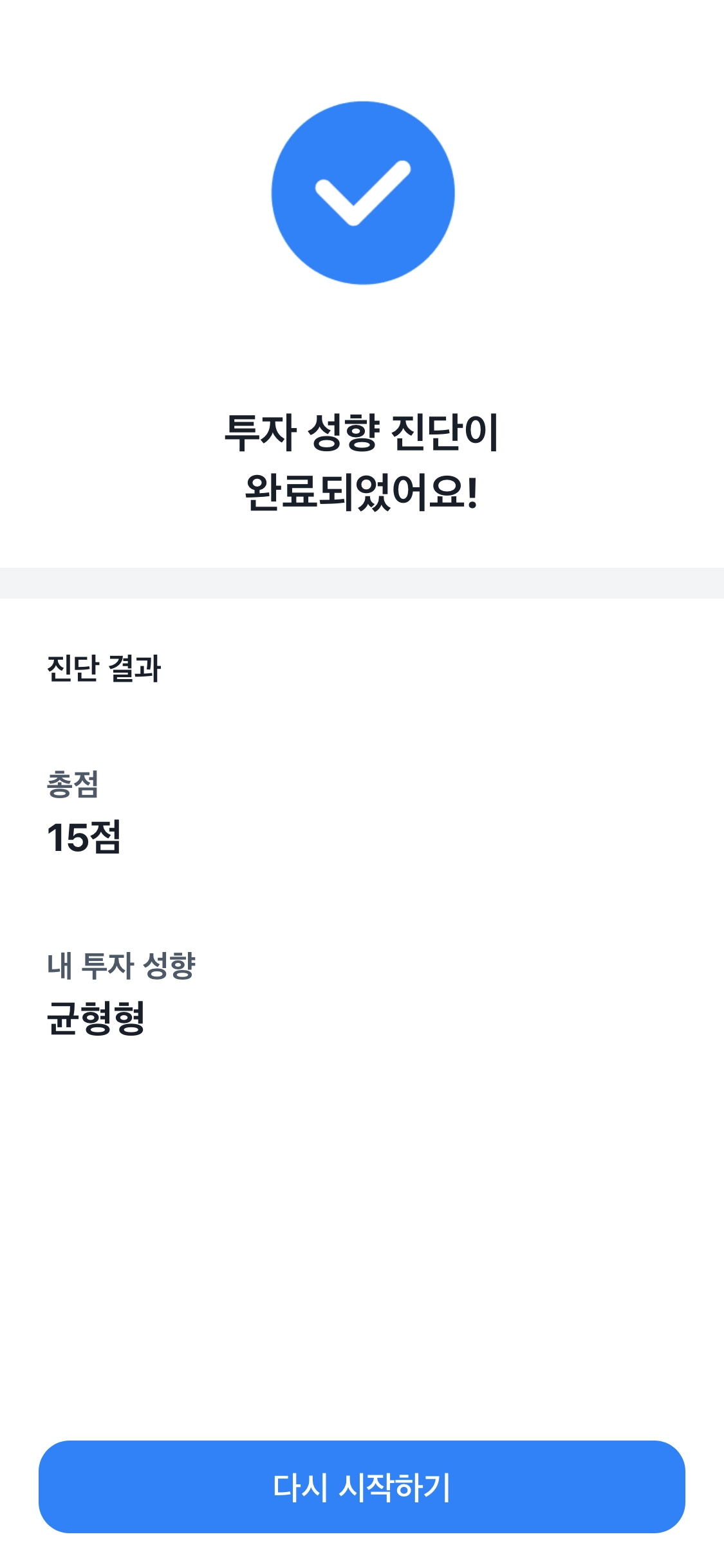Image resolution: width=724 pixels, height=1568 pixels.
Task: Tap the 다시 시작하기 button
Action: click(x=362, y=1487)
